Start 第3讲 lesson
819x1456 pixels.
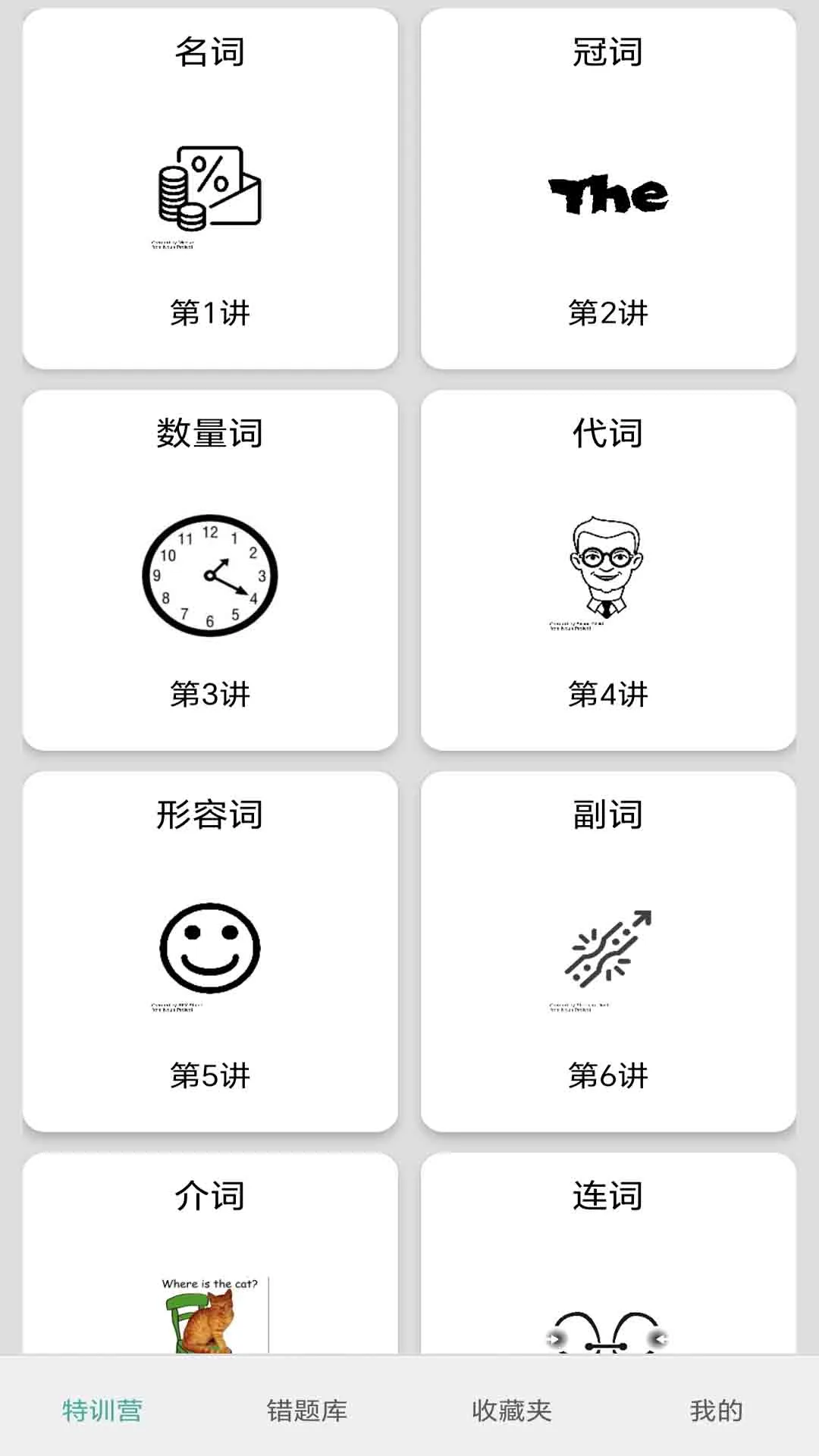click(x=210, y=694)
